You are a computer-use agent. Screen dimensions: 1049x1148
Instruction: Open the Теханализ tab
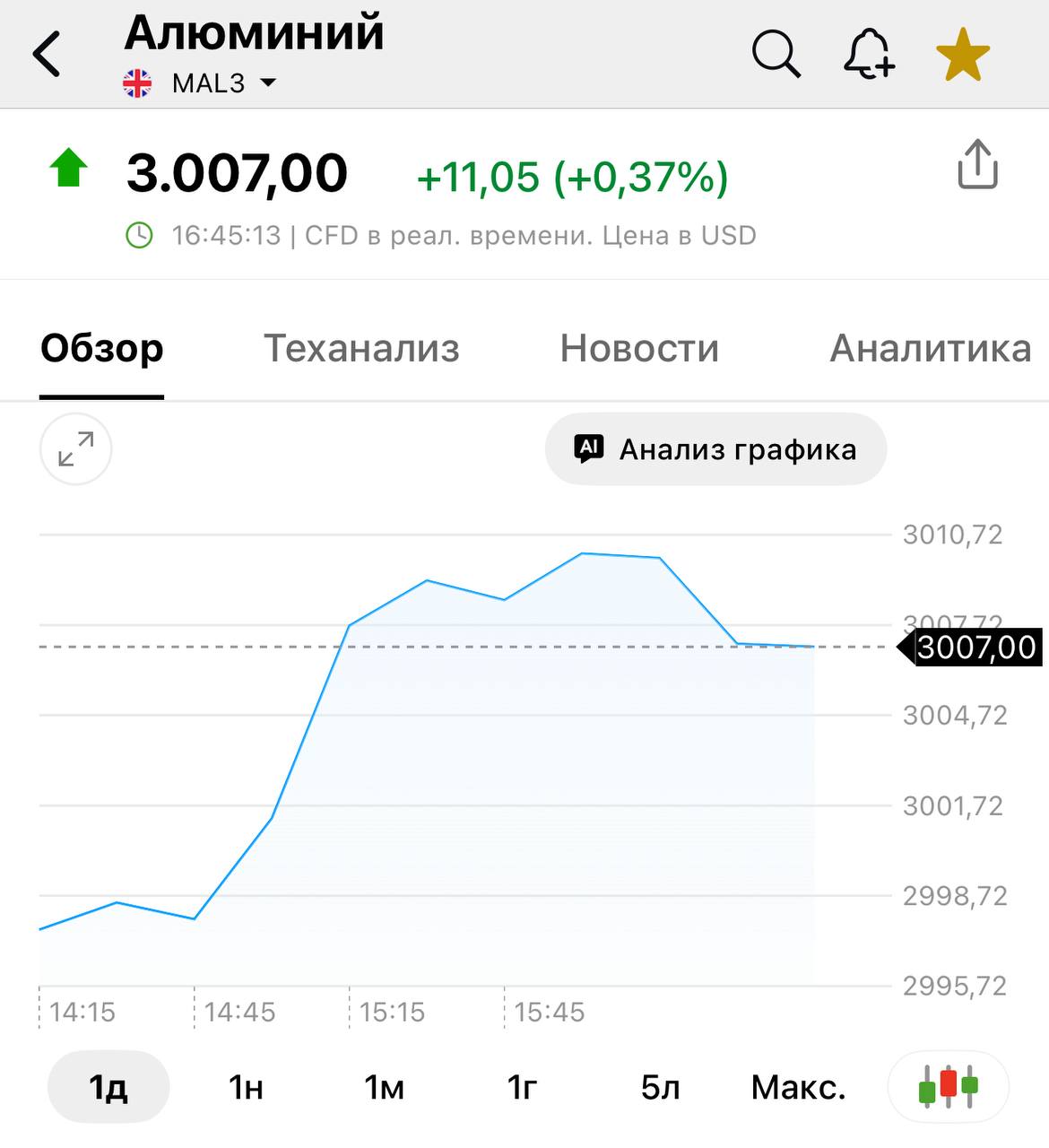click(x=361, y=349)
